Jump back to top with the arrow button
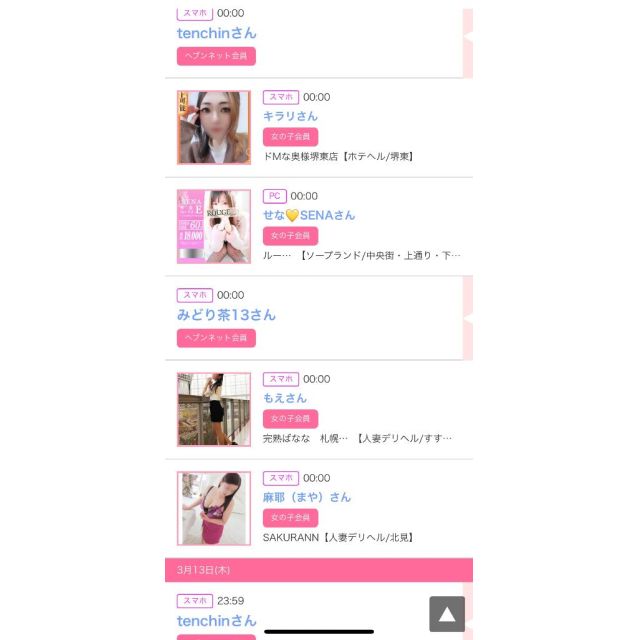 pos(447,614)
